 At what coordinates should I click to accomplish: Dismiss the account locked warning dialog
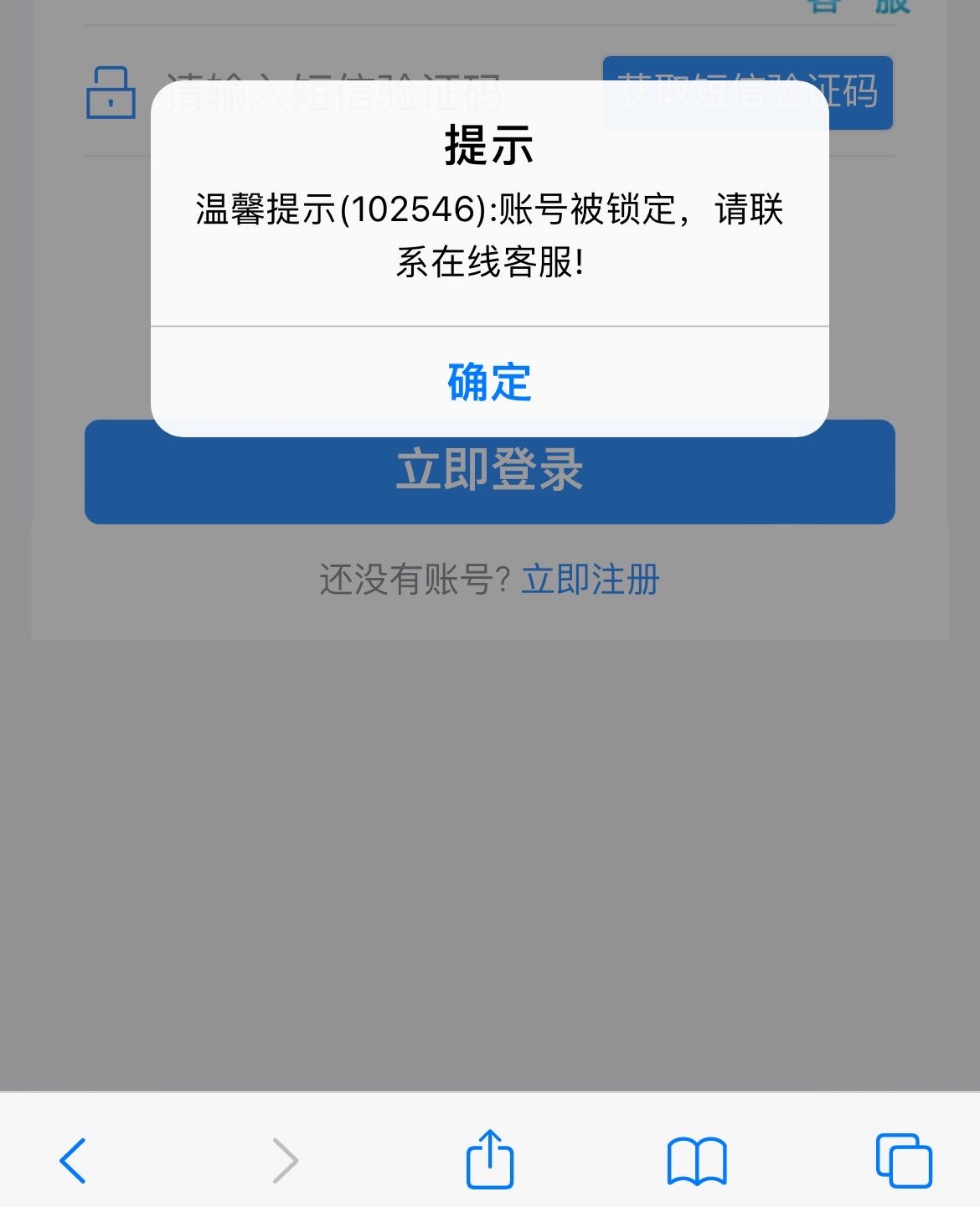pos(489,382)
